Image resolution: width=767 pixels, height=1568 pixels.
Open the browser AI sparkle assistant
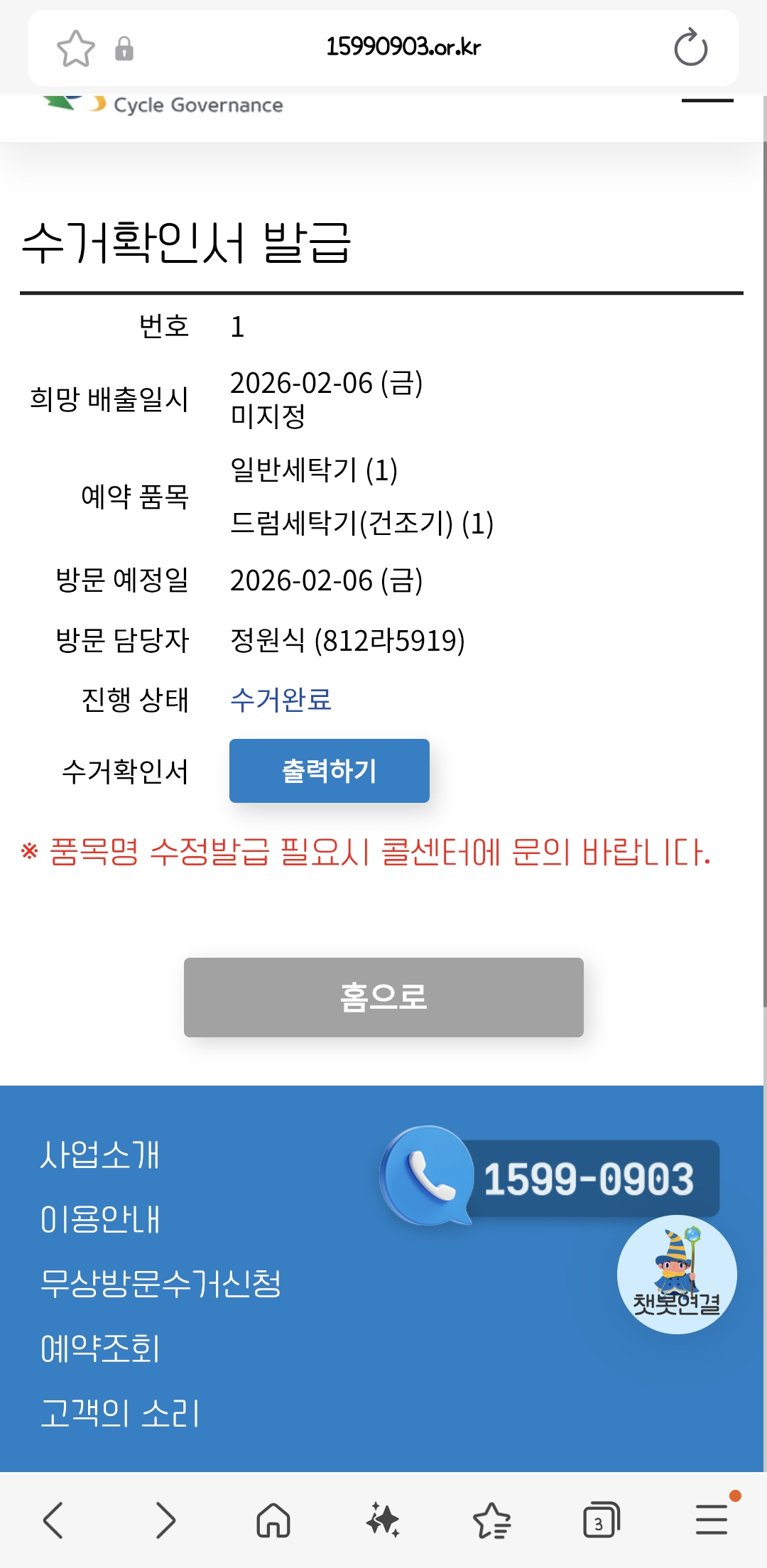pyautogui.click(x=383, y=1520)
